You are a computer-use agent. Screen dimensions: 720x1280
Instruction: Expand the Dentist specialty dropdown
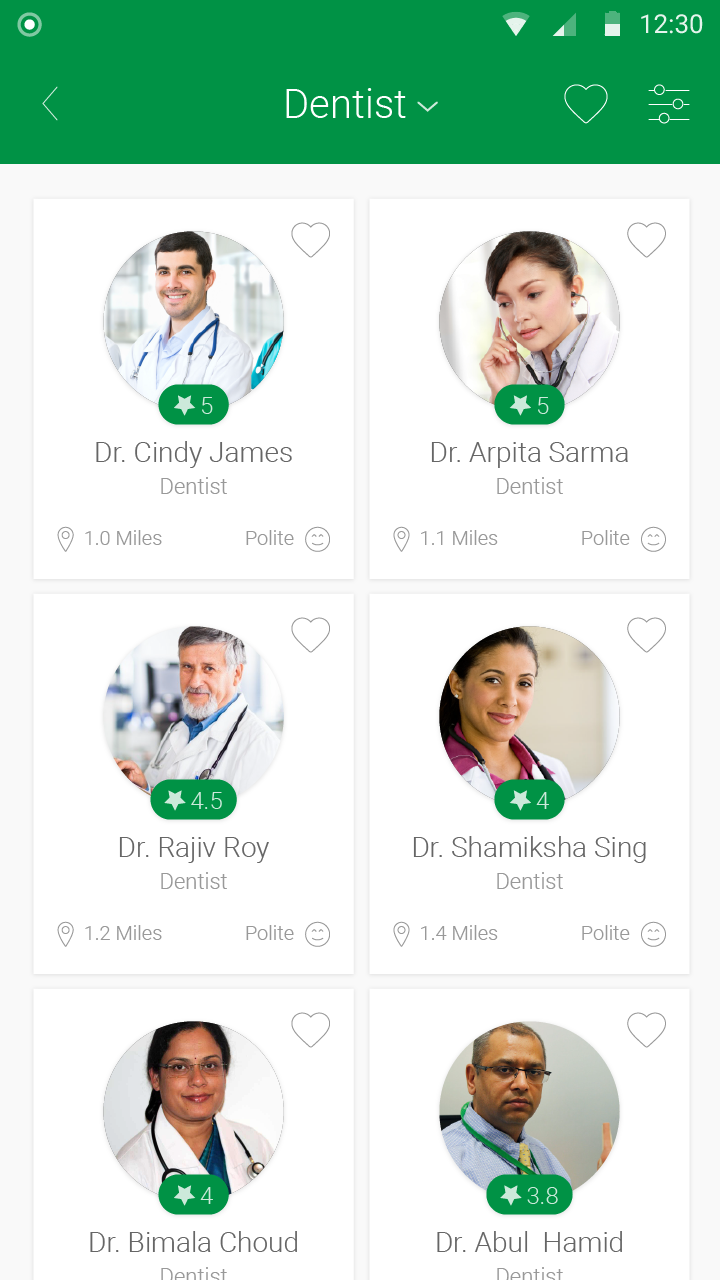point(361,105)
